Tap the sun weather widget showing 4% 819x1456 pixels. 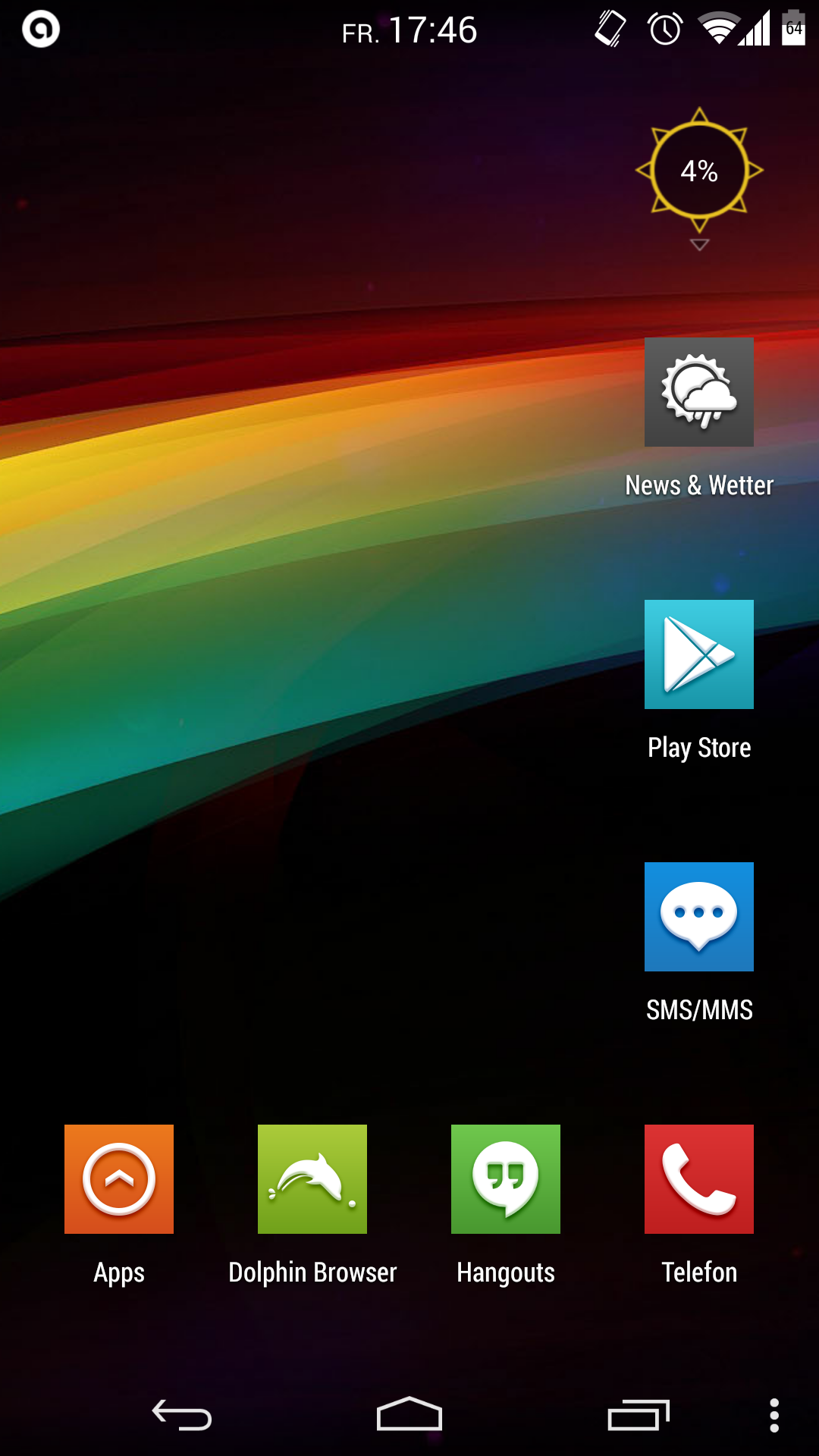pyautogui.click(x=698, y=171)
